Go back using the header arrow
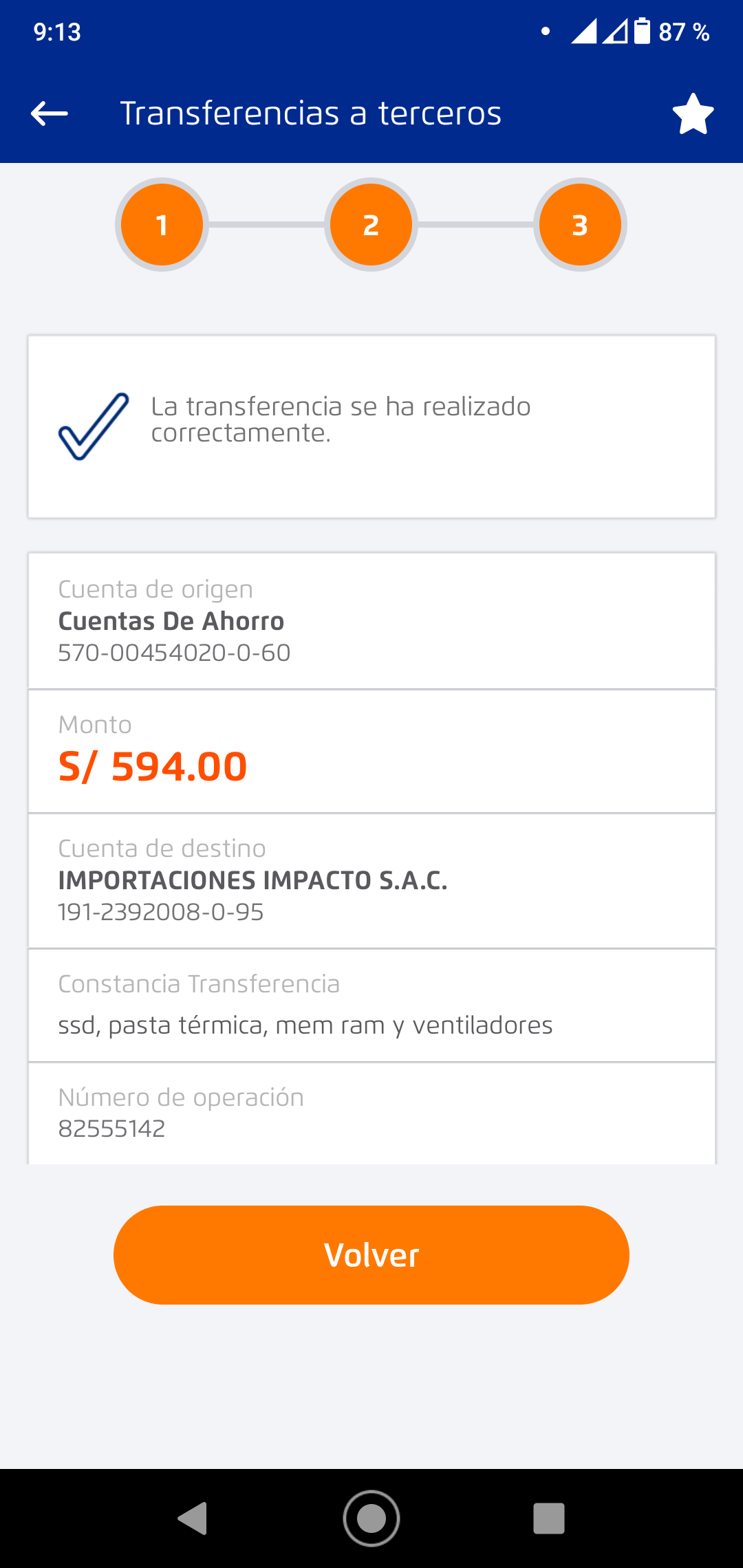 [x=50, y=113]
